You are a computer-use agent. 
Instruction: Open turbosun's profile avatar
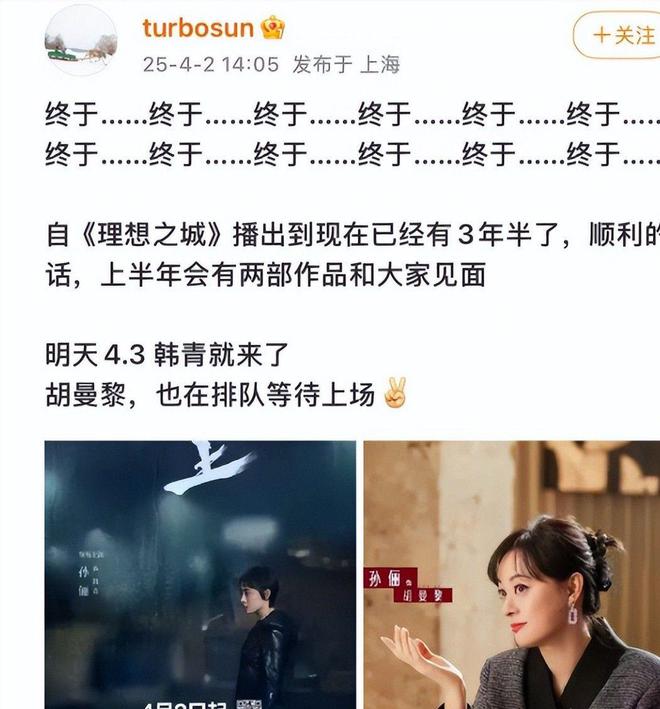pyautogui.click(x=81, y=41)
